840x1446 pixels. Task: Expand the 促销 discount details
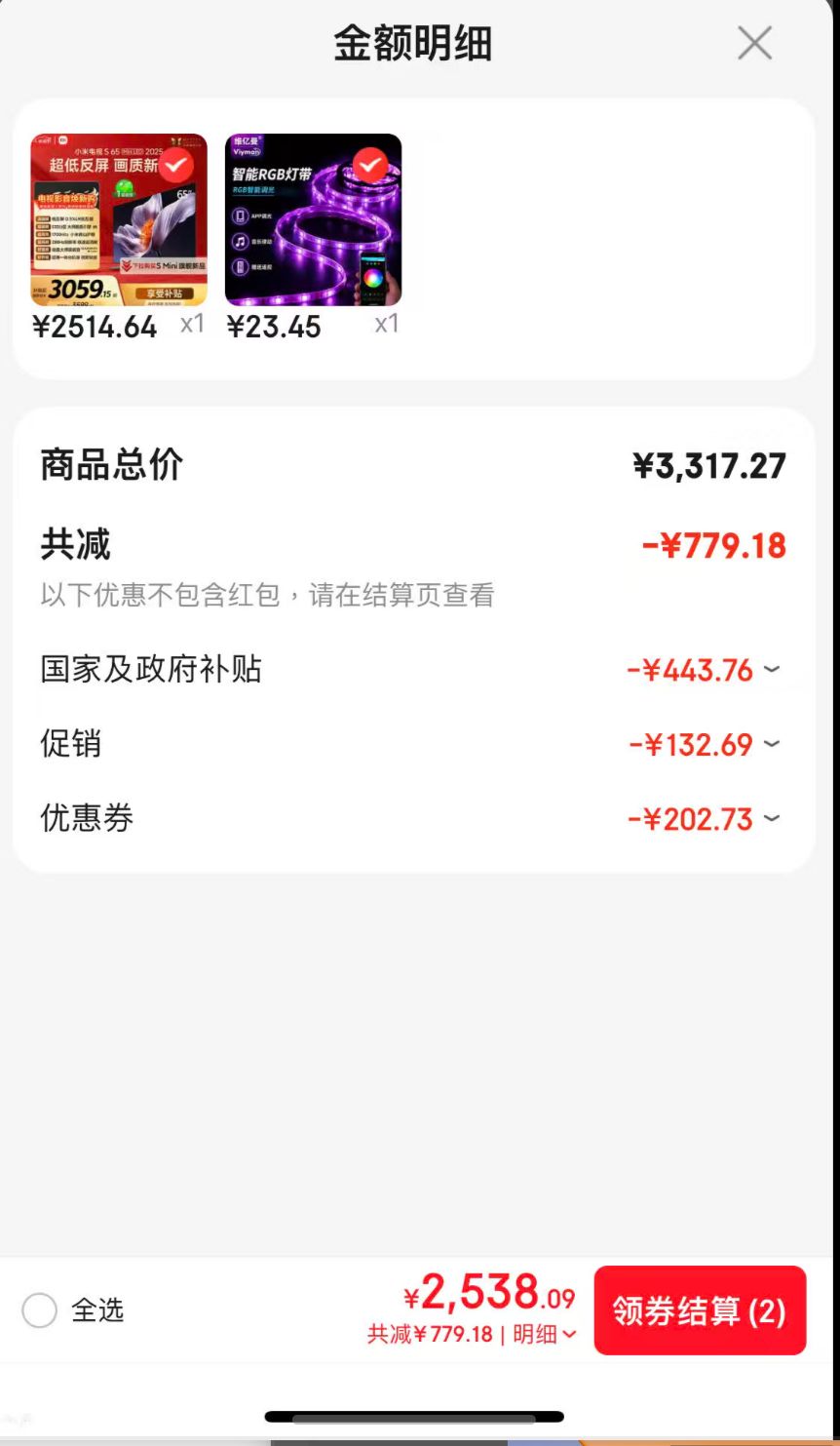[x=413, y=745]
